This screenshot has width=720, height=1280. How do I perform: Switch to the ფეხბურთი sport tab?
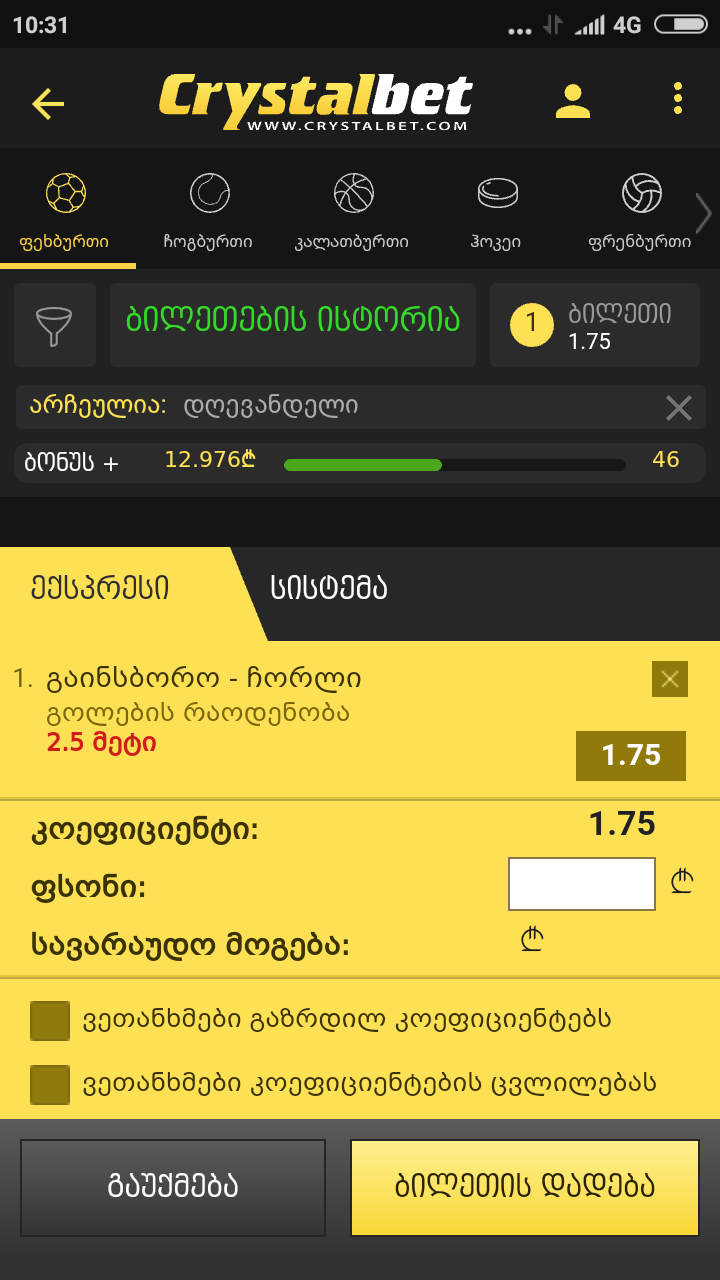pyautogui.click(x=65, y=210)
